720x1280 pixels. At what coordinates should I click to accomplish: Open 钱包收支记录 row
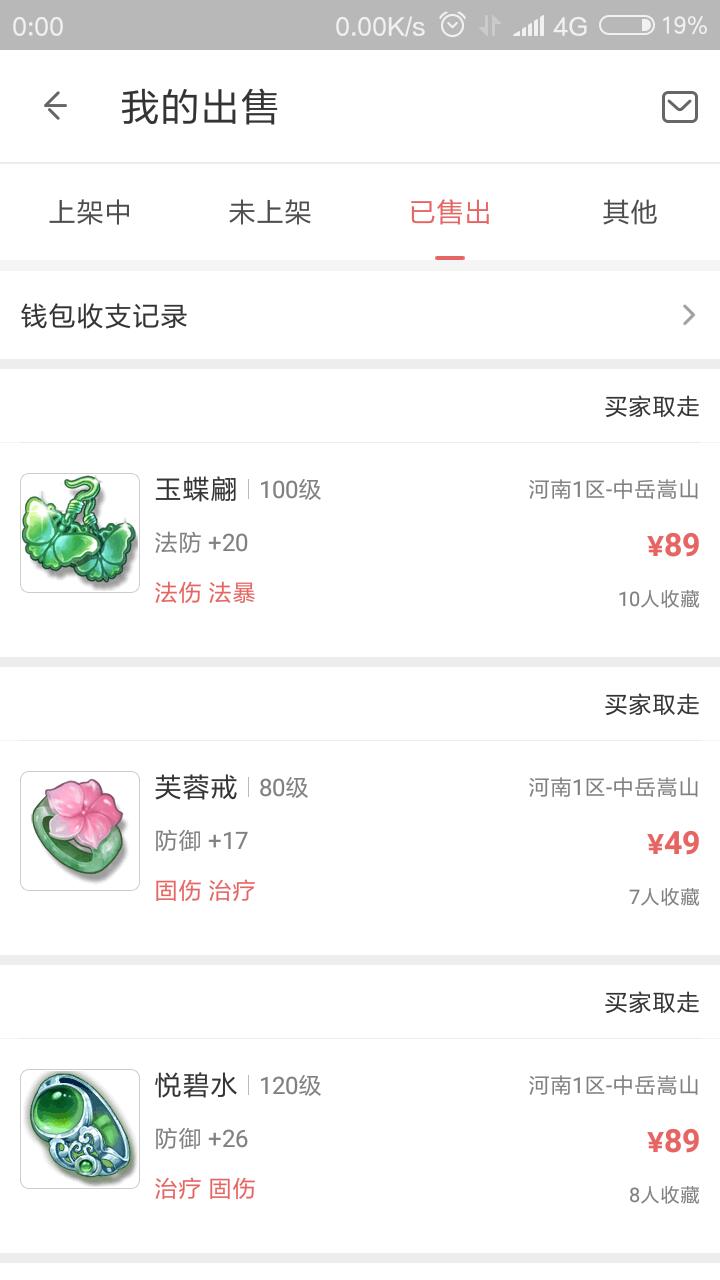360,316
